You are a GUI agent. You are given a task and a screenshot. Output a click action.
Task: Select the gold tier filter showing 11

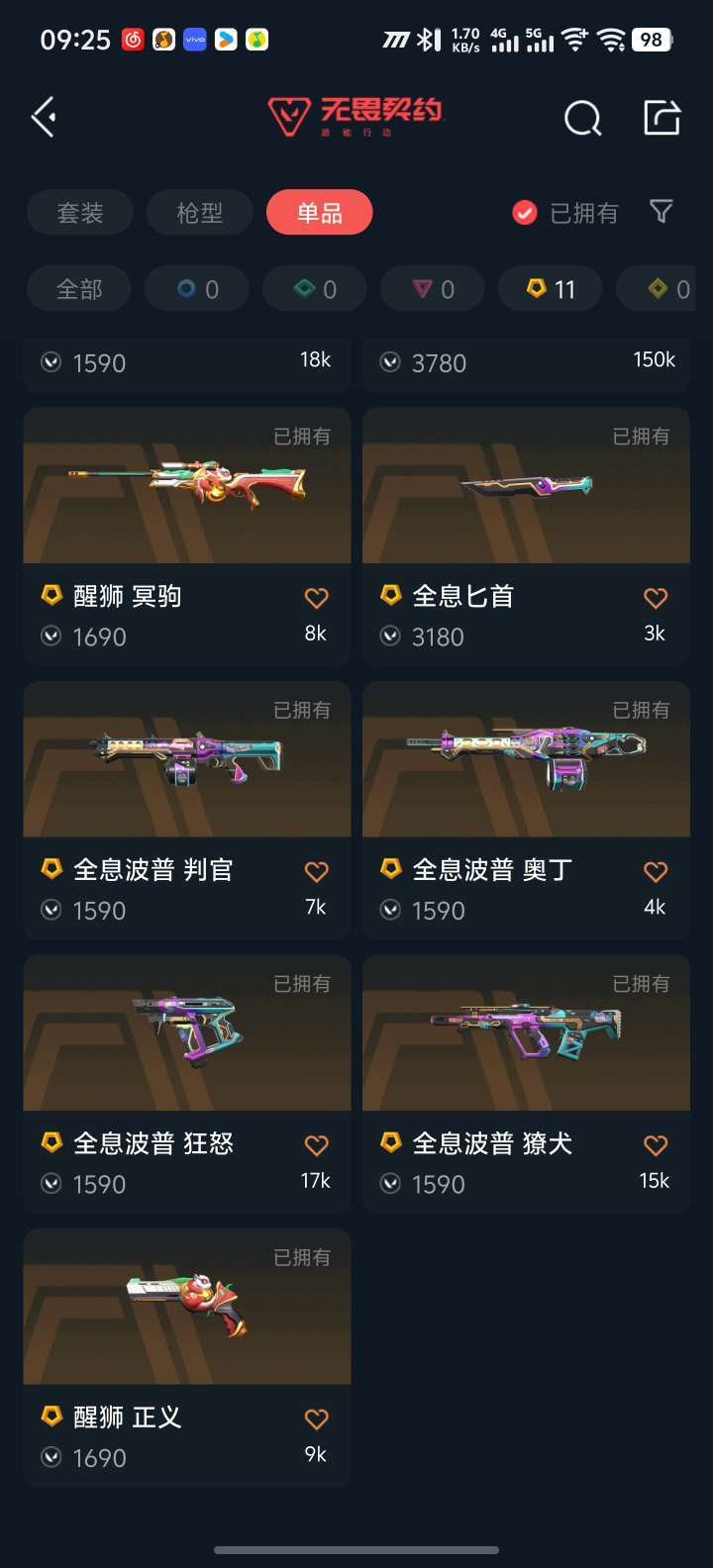550,288
